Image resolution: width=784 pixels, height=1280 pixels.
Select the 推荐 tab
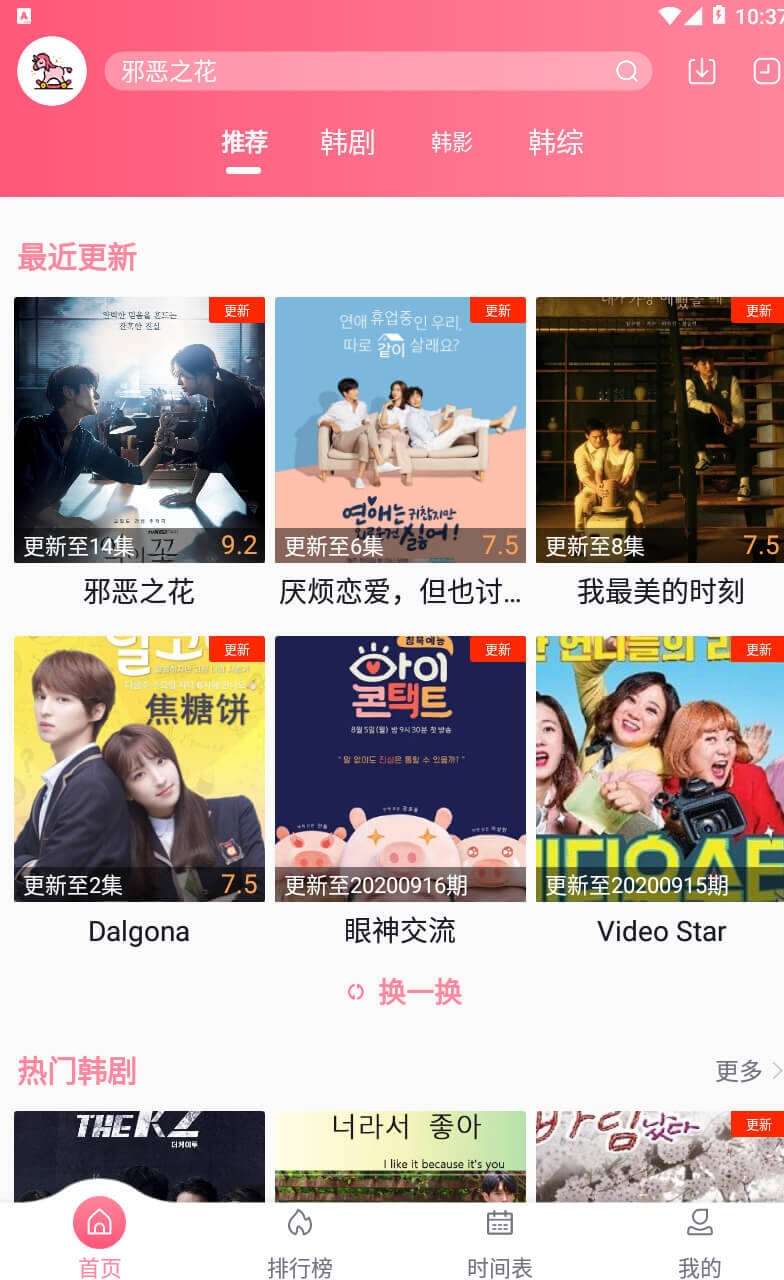pyautogui.click(x=244, y=142)
